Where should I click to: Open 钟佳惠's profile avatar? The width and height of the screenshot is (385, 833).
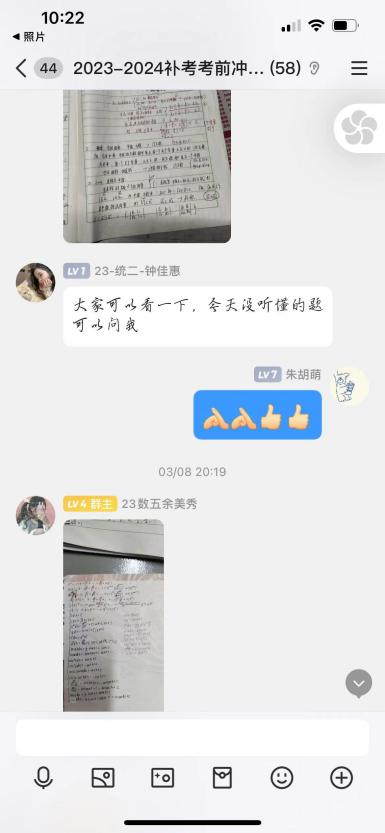point(35,282)
